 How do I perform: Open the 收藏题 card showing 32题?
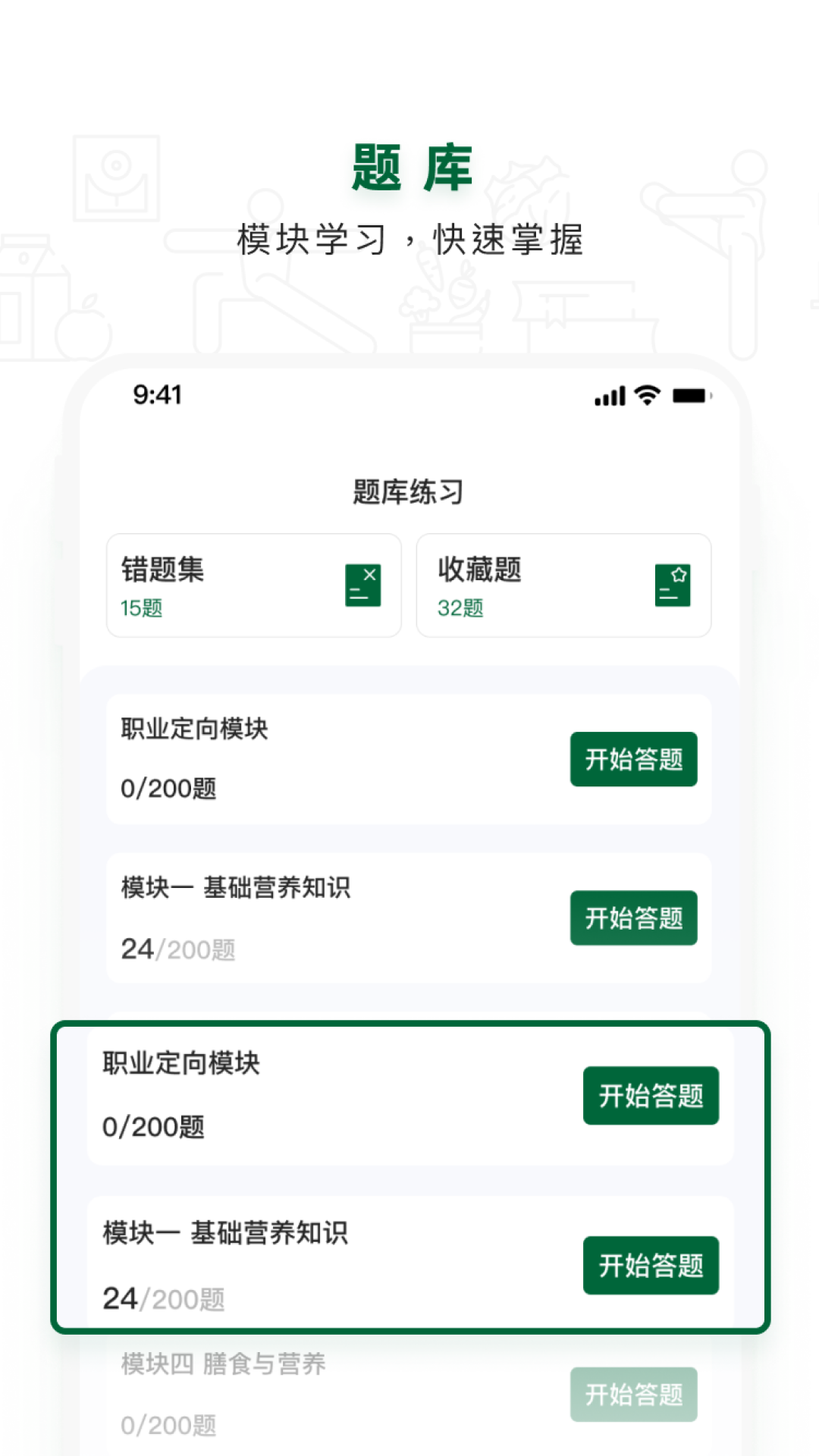coord(564,585)
